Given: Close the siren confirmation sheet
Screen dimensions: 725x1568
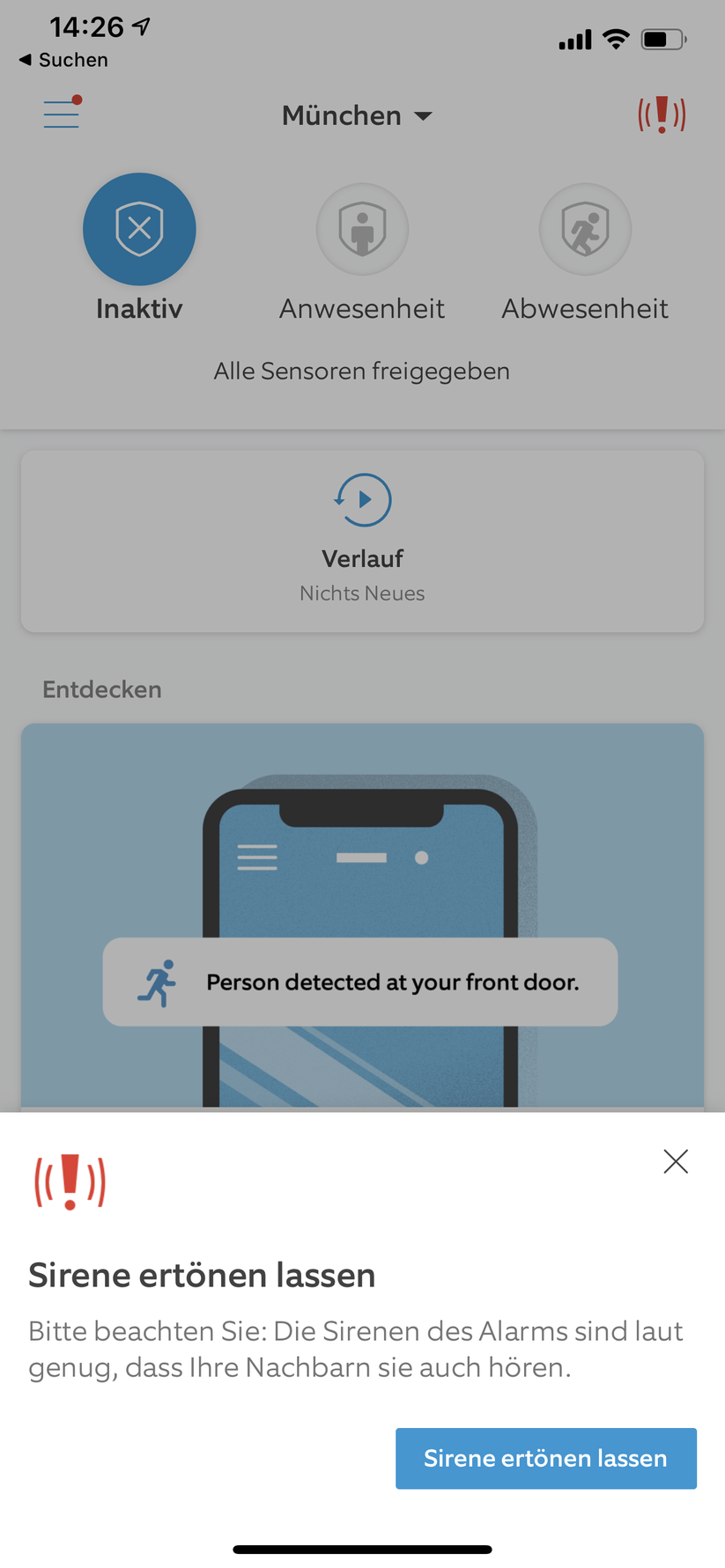Looking at the screenshot, I should [x=676, y=1161].
